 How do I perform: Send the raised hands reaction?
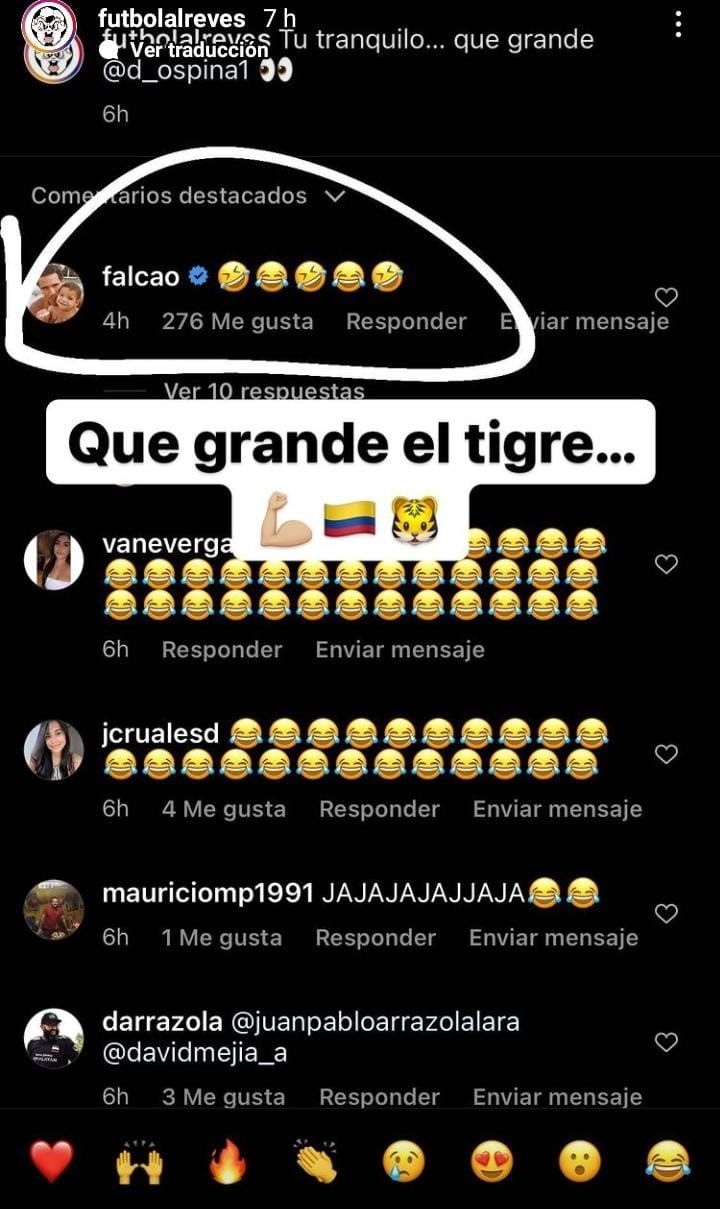click(x=140, y=1161)
